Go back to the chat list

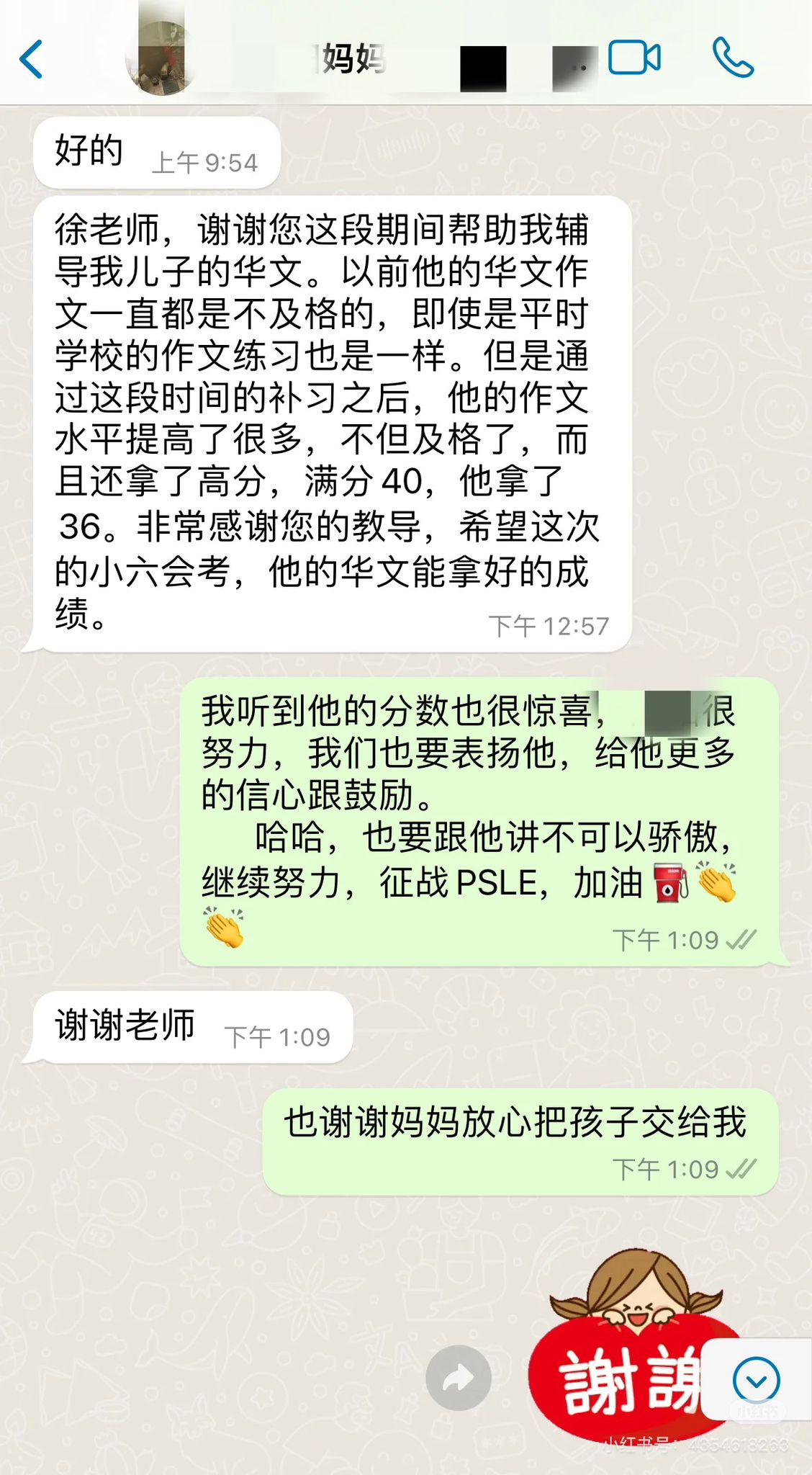click(32, 59)
